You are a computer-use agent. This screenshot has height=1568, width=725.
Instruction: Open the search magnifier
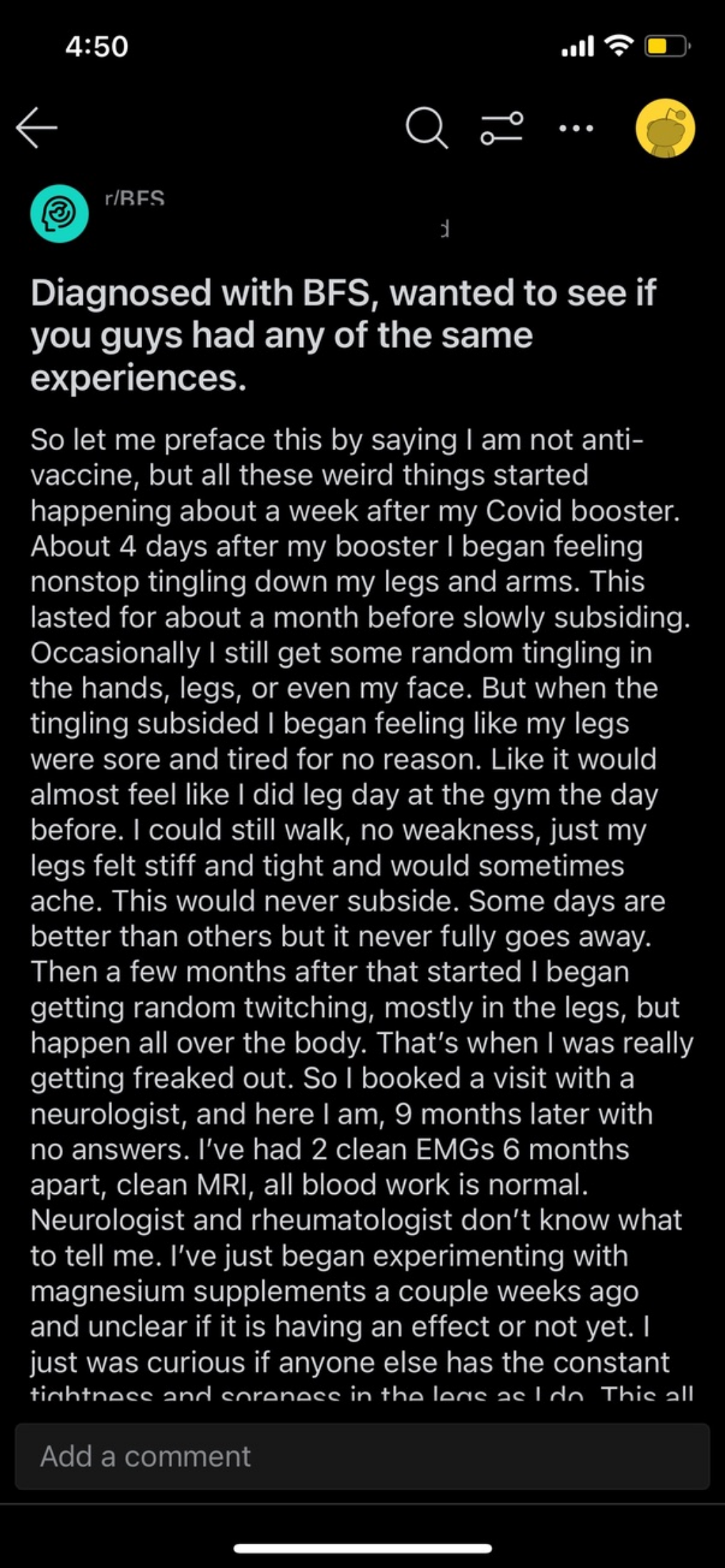point(426,129)
